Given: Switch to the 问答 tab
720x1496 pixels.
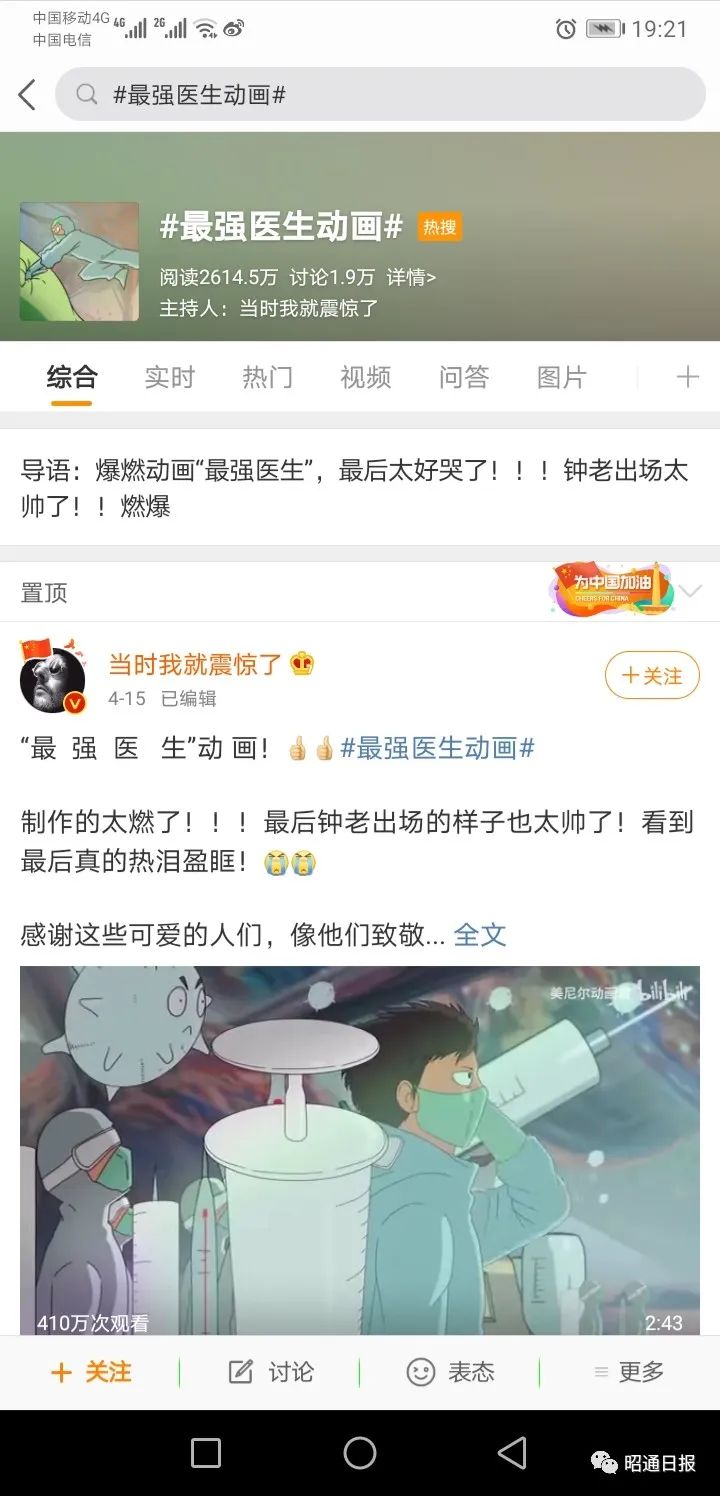Looking at the screenshot, I should point(463,378).
